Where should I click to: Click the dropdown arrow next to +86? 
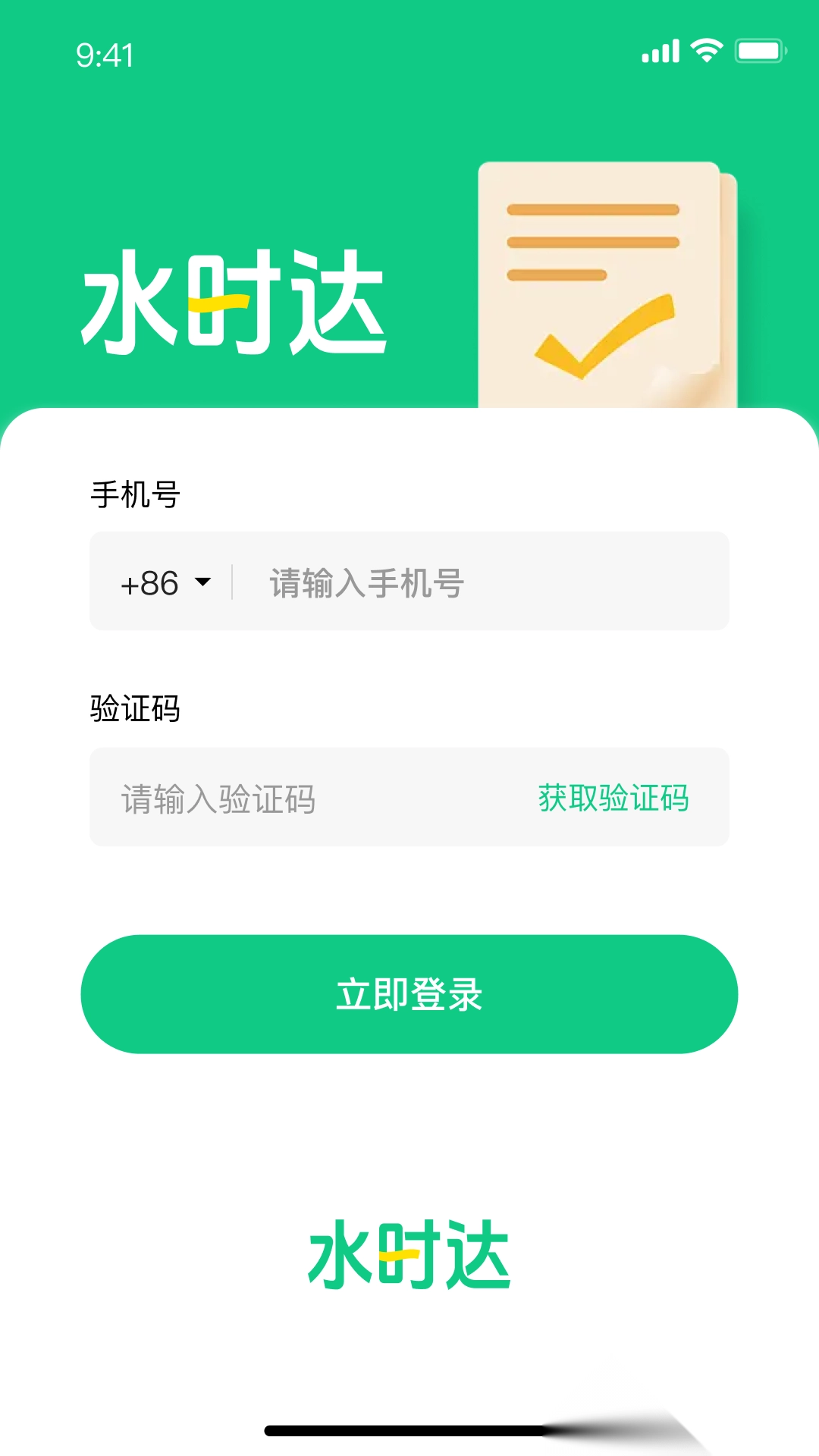(x=202, y=582)
